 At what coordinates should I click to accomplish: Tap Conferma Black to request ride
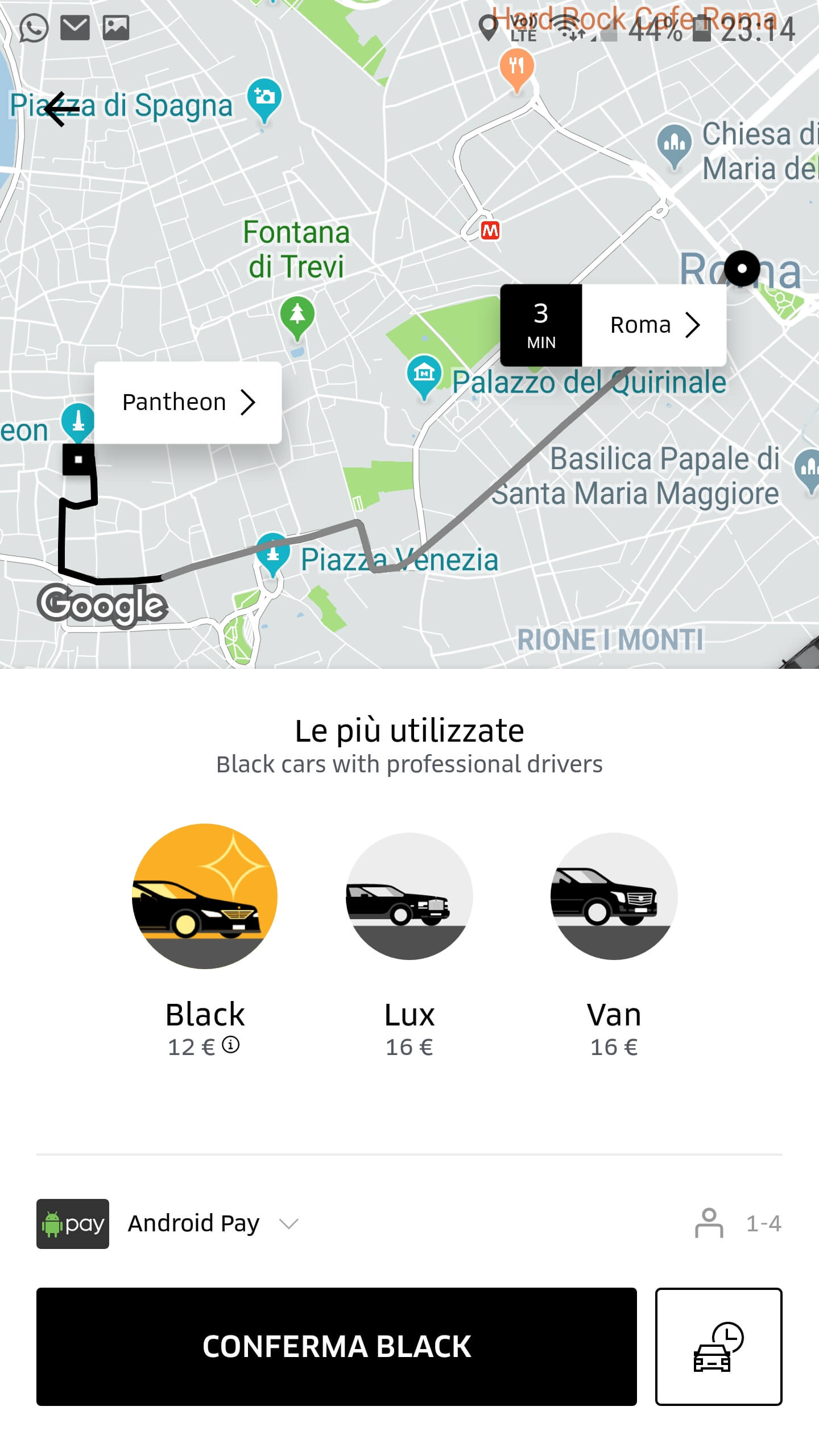coord(337,1346)
